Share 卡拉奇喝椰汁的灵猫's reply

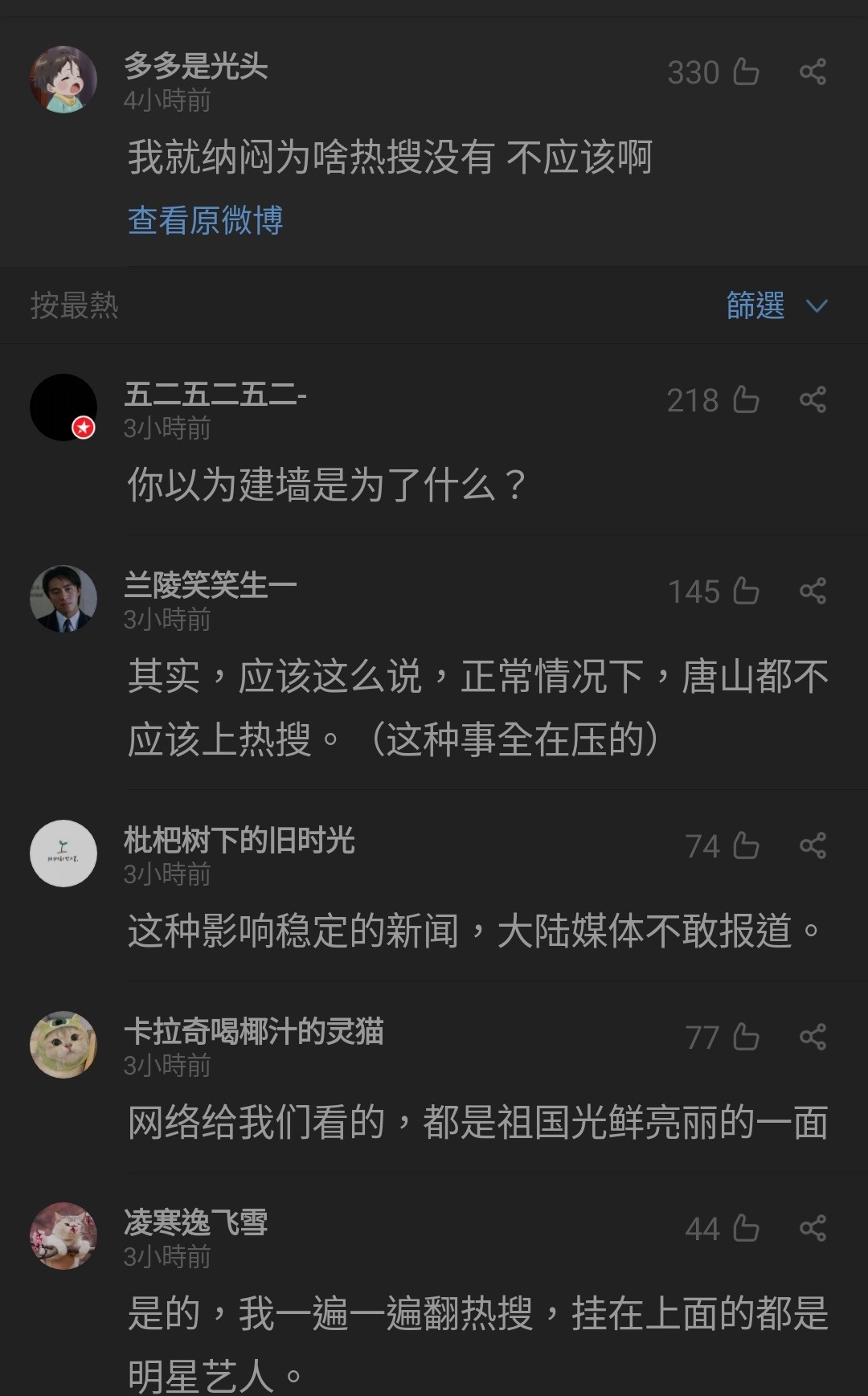pos(813,1038)
